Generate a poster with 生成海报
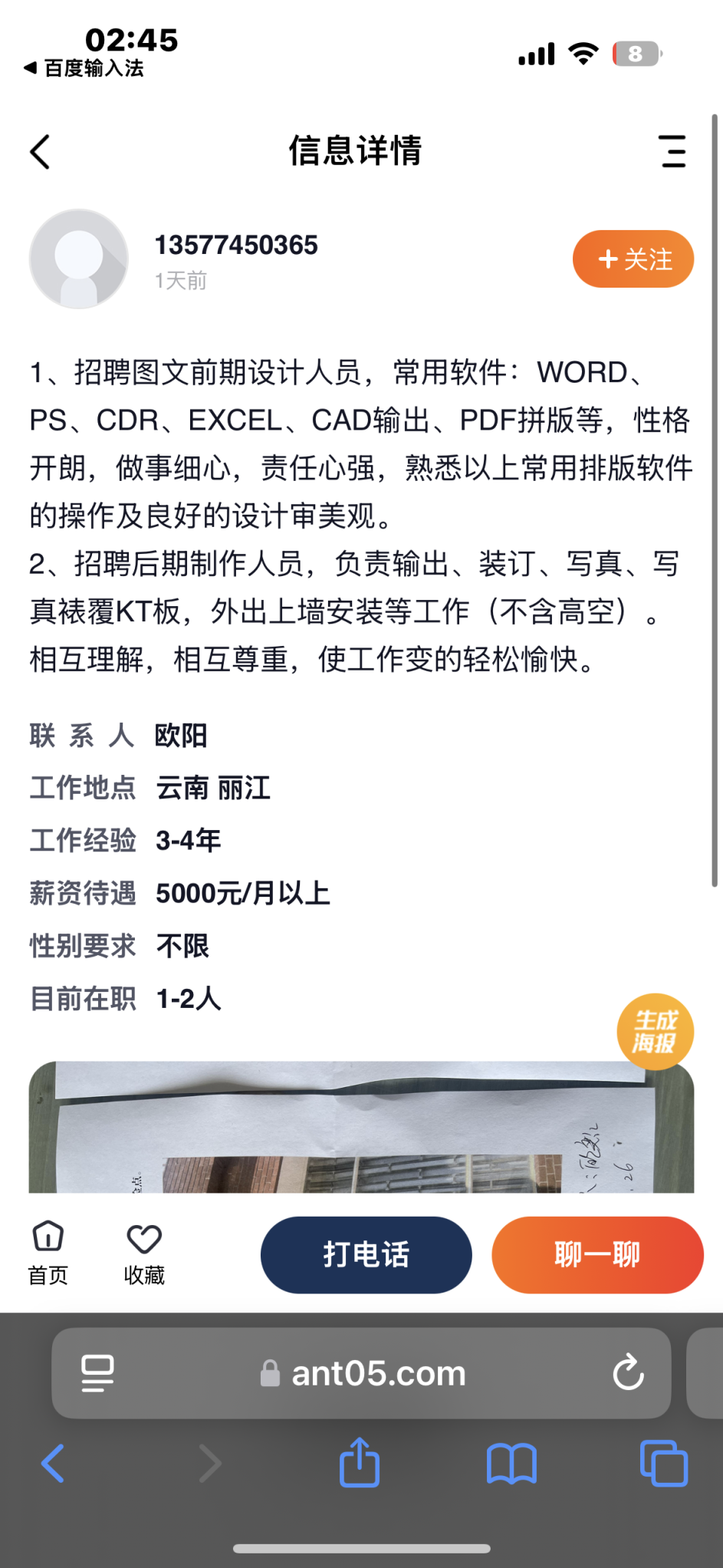723x1568 pixels. 655,1031
